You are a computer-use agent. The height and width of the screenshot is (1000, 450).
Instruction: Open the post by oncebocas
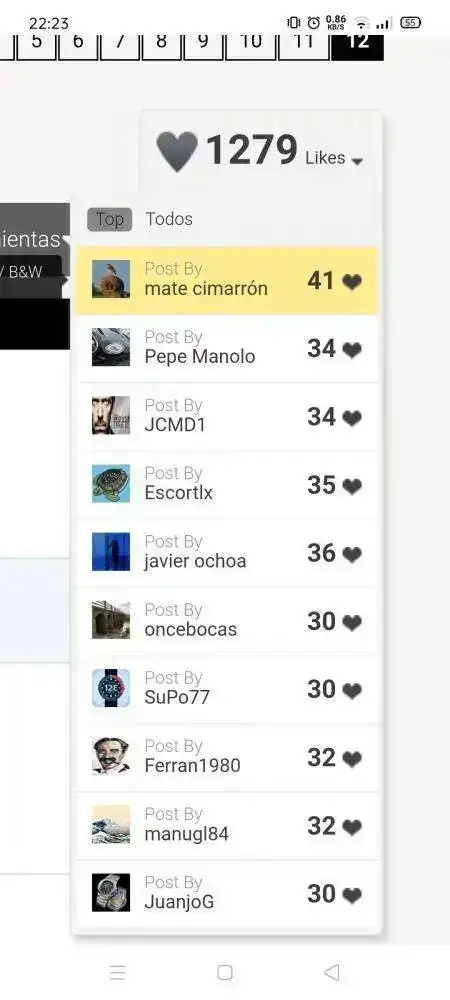pos(228,621)
